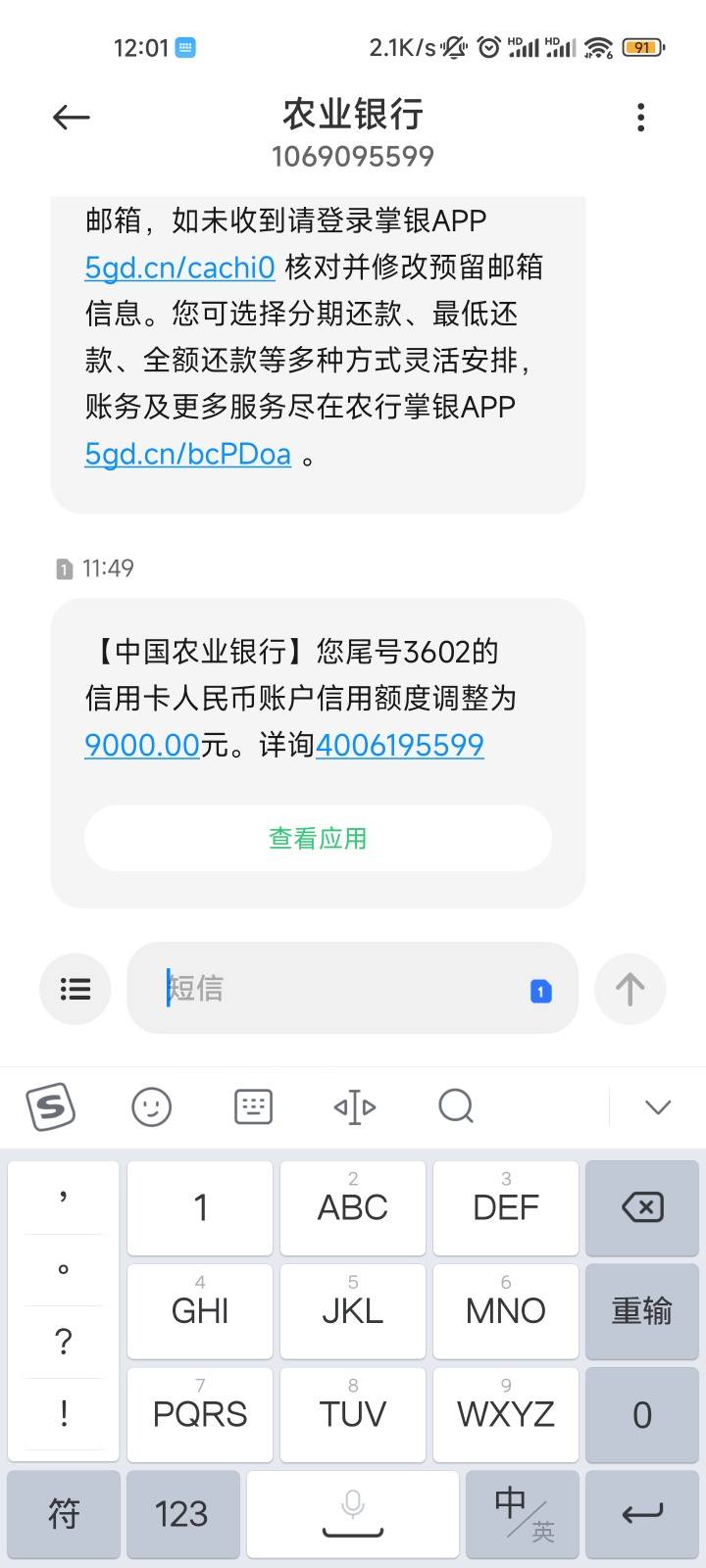Open the keyboard layout switcher icon
This screenshot has width=706, height=1568.
[253, 1106]
